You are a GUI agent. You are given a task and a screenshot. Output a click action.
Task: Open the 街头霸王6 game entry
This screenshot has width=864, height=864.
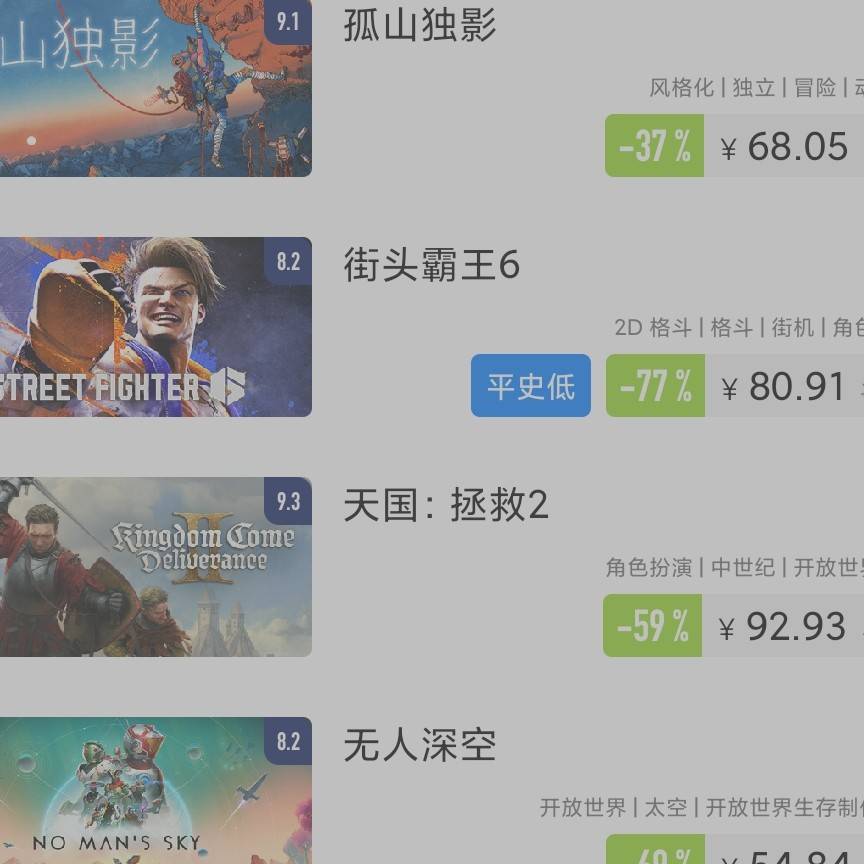431,266
